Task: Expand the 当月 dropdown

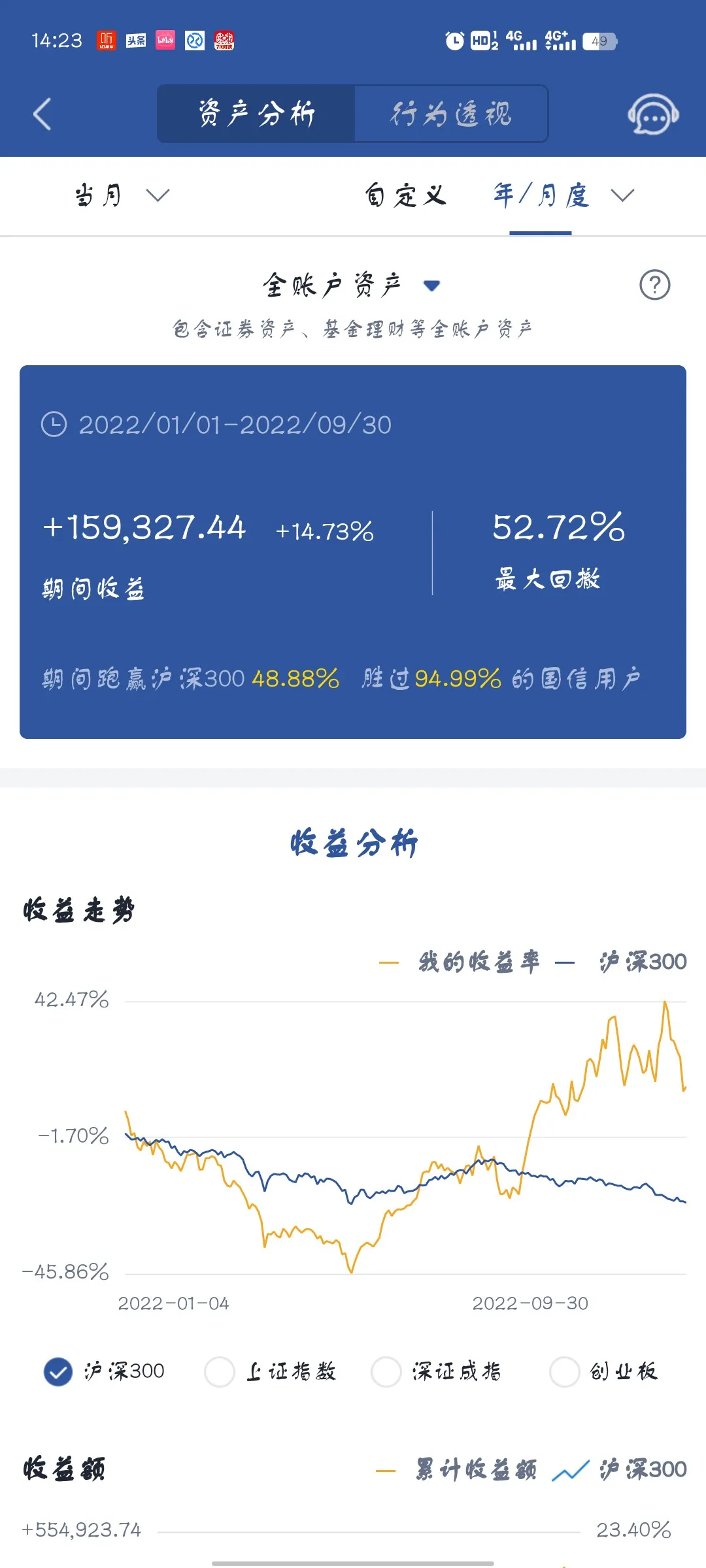Action: click(122, 195)
